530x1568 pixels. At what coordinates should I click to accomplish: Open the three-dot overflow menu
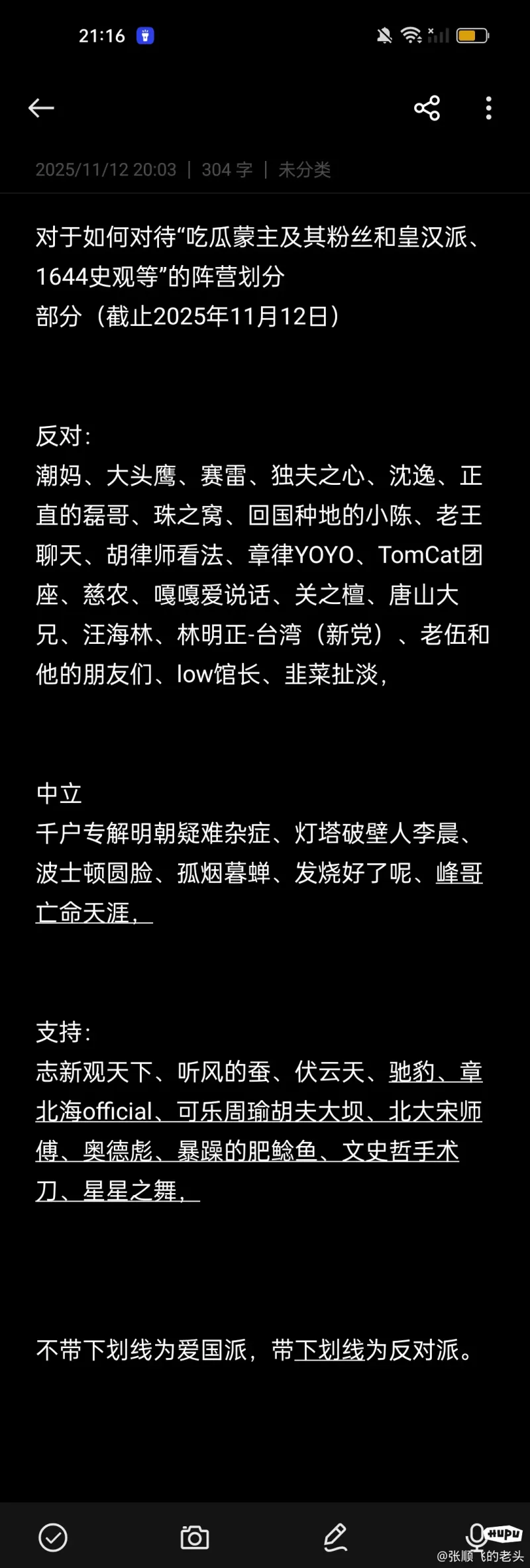[x=488, y=108]
